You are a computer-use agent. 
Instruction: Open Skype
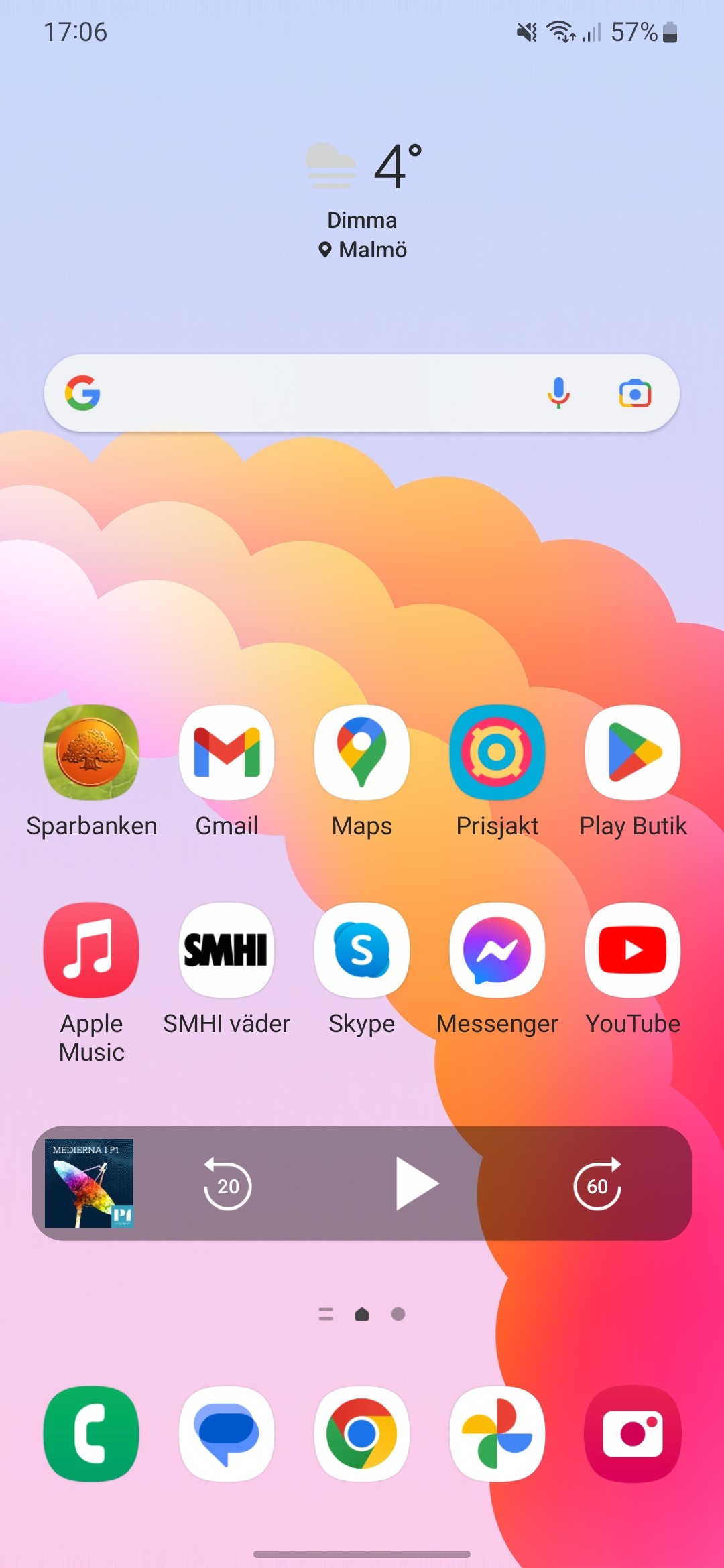pyautogui.click(x=362, y=950)
